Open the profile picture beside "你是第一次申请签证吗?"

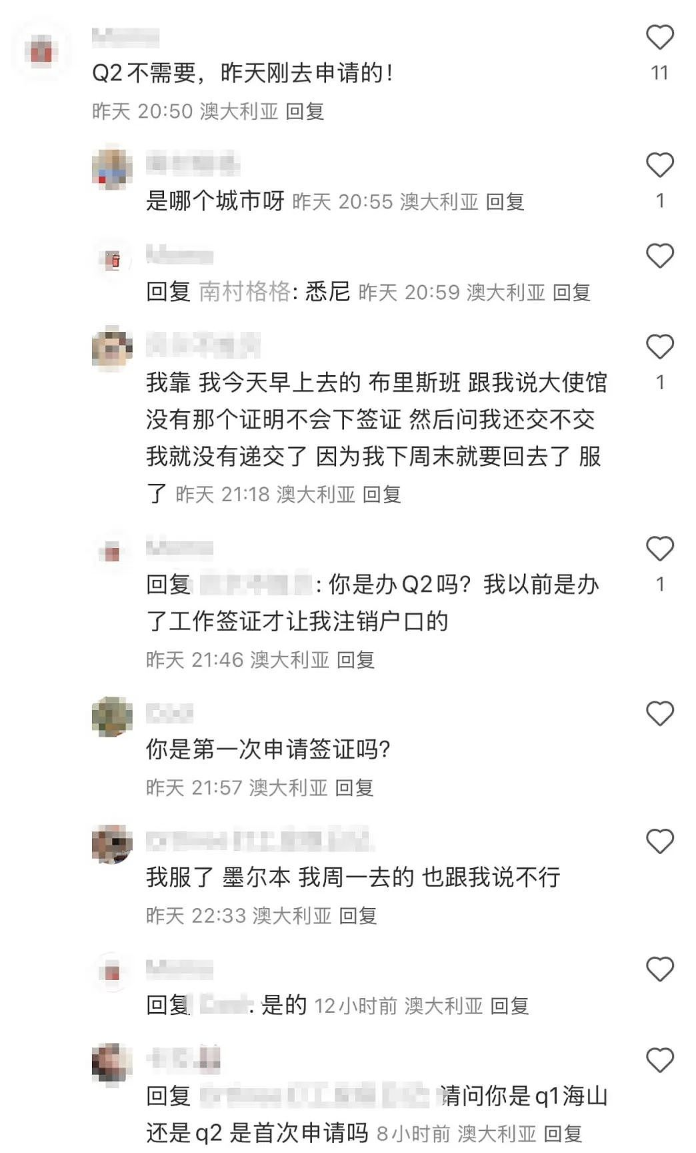tap(112, 716)
